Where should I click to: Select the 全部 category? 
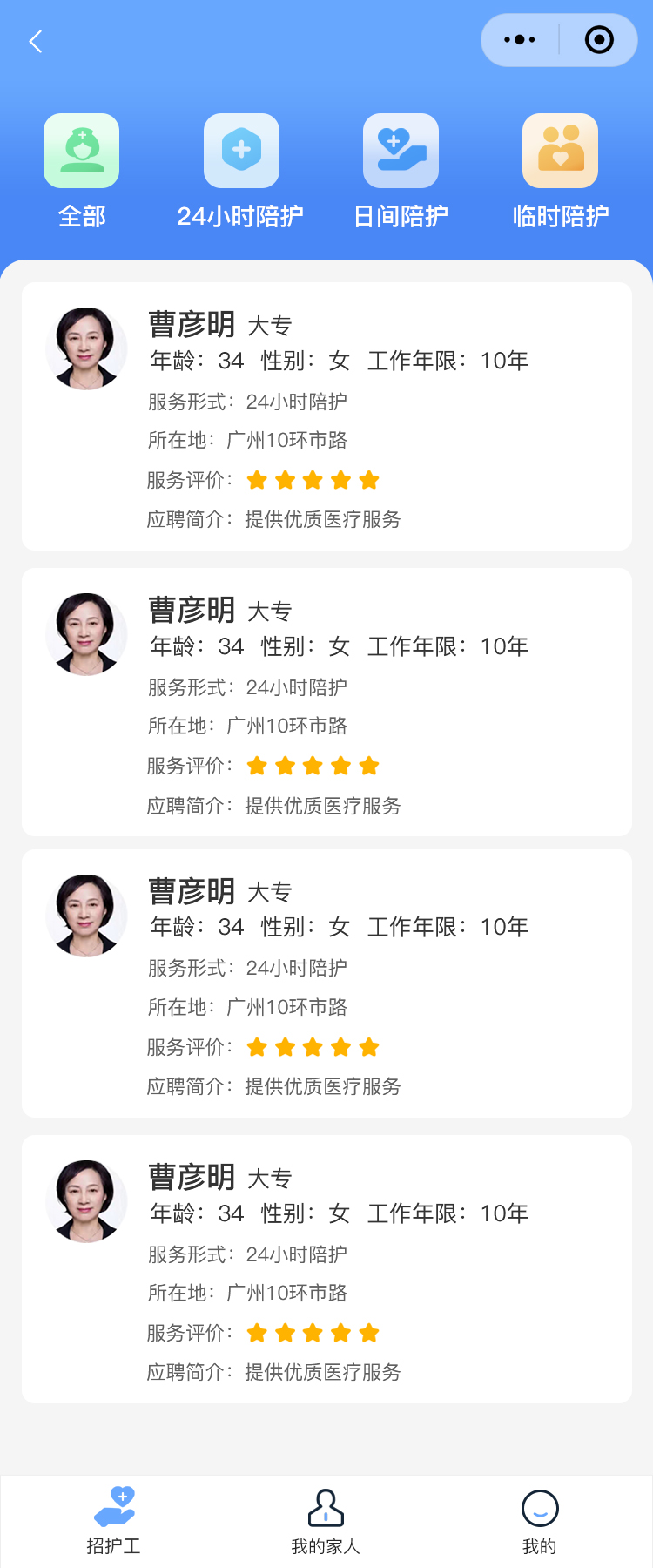click(82, 171)
